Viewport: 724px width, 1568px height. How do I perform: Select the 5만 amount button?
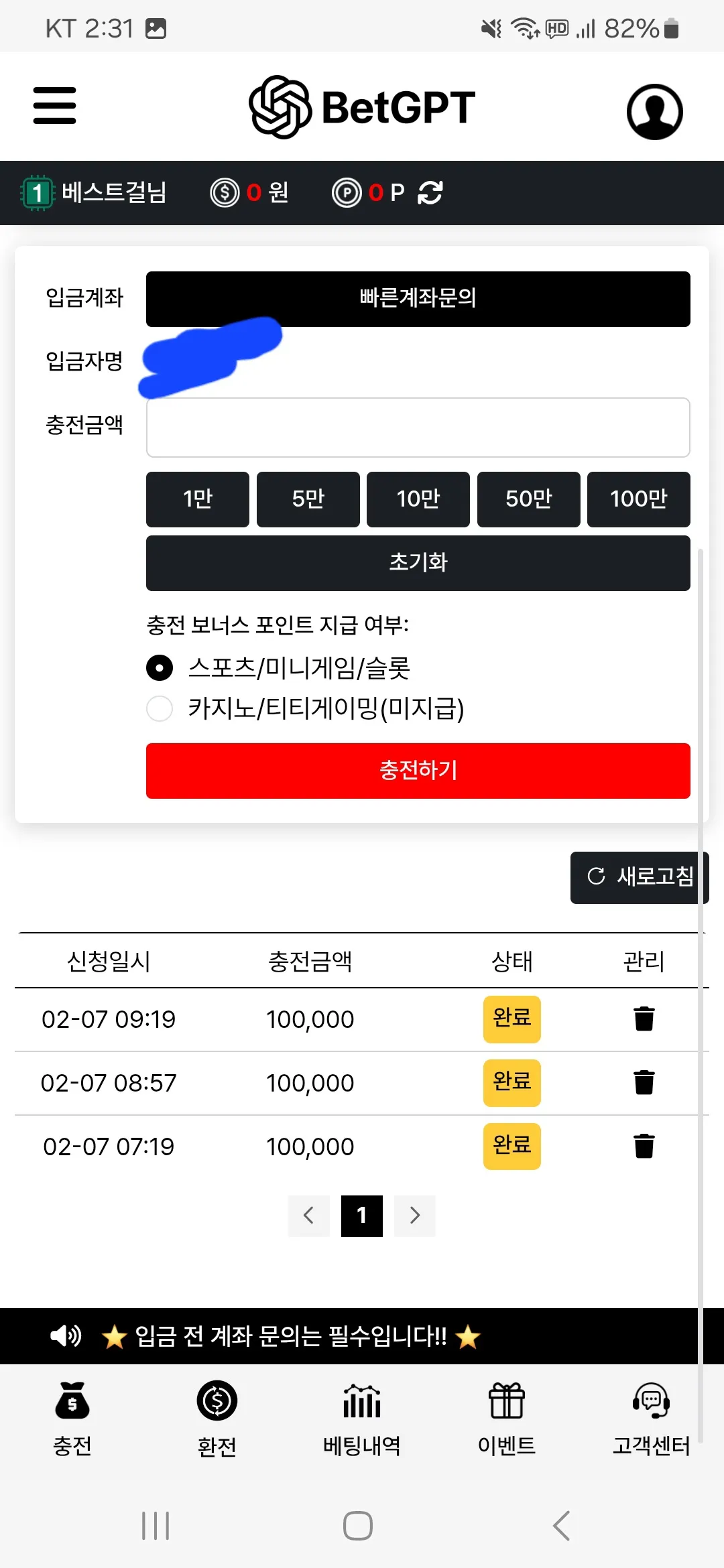click(x=308, y=499)
